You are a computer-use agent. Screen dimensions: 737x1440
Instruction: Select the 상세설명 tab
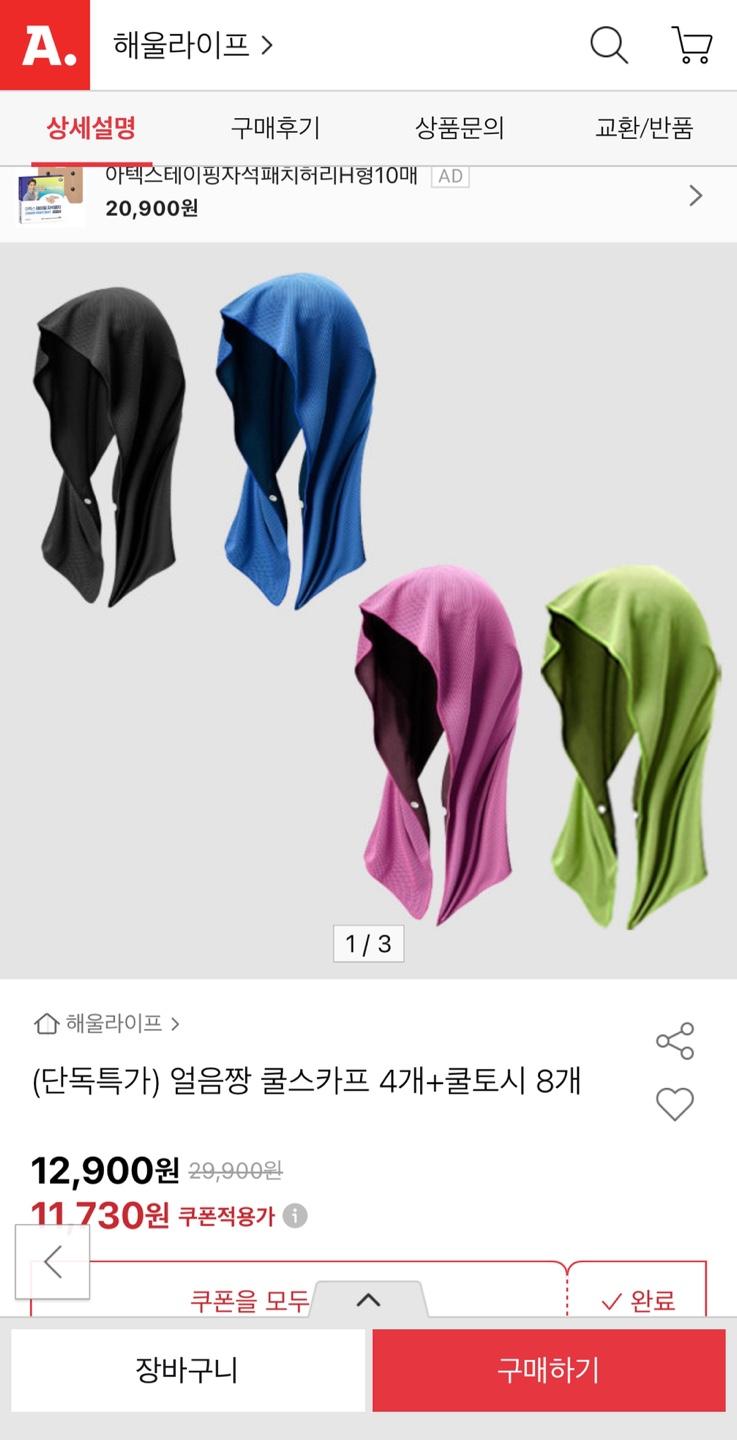point(91,128)
